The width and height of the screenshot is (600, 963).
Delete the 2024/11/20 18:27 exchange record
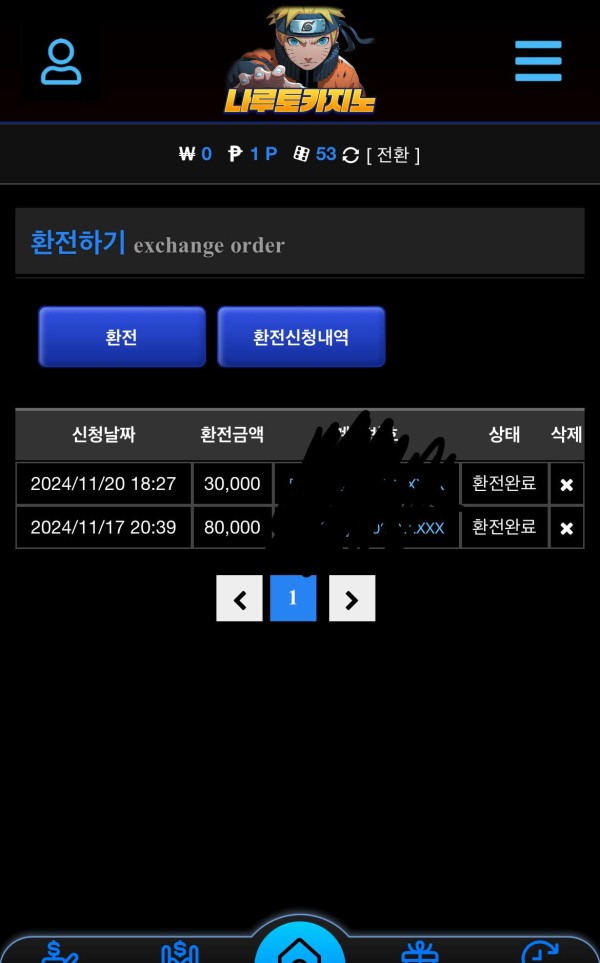[x=566, y=484]
